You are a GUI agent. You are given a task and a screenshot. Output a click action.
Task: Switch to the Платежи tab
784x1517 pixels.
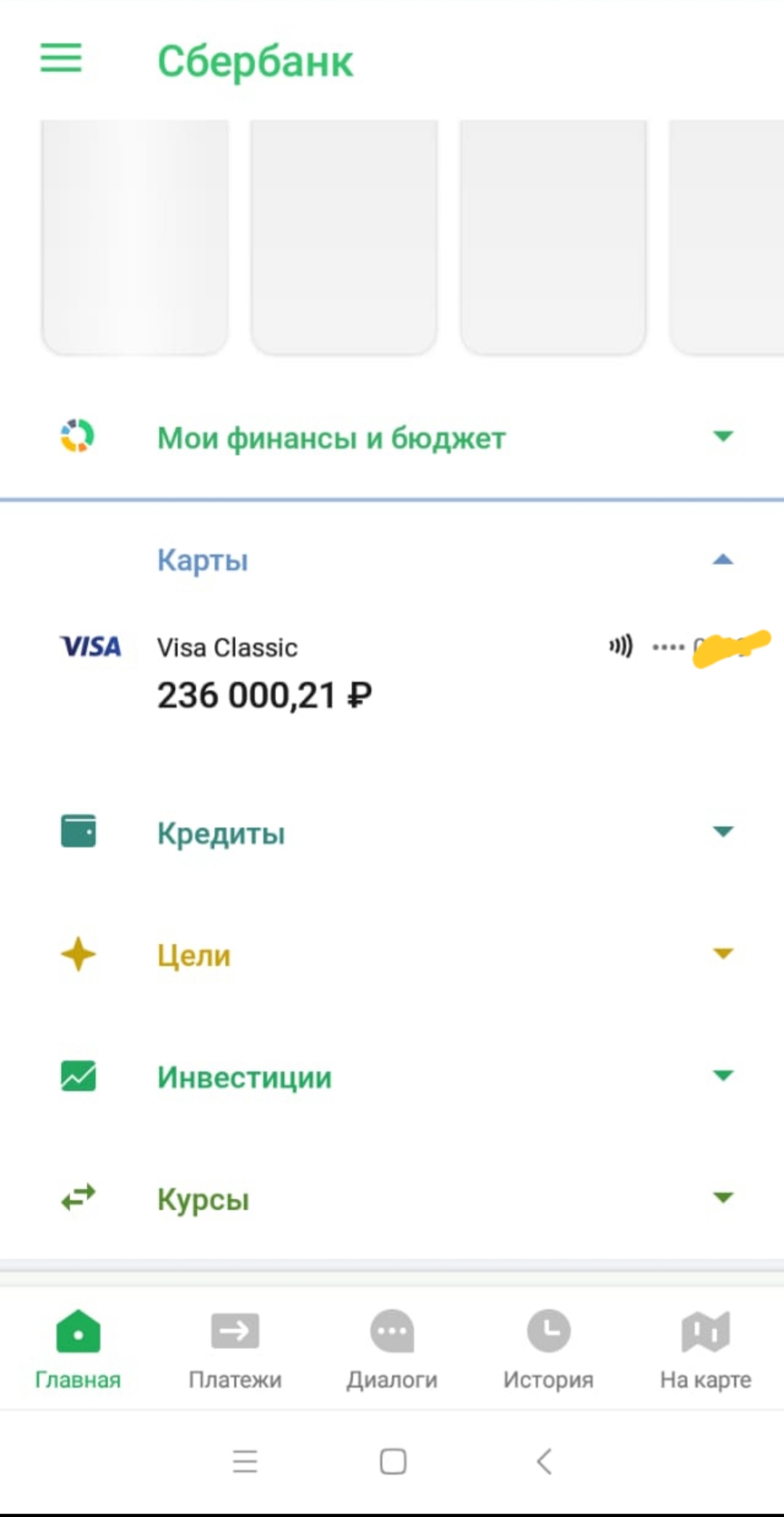[x=234, y=1349]
